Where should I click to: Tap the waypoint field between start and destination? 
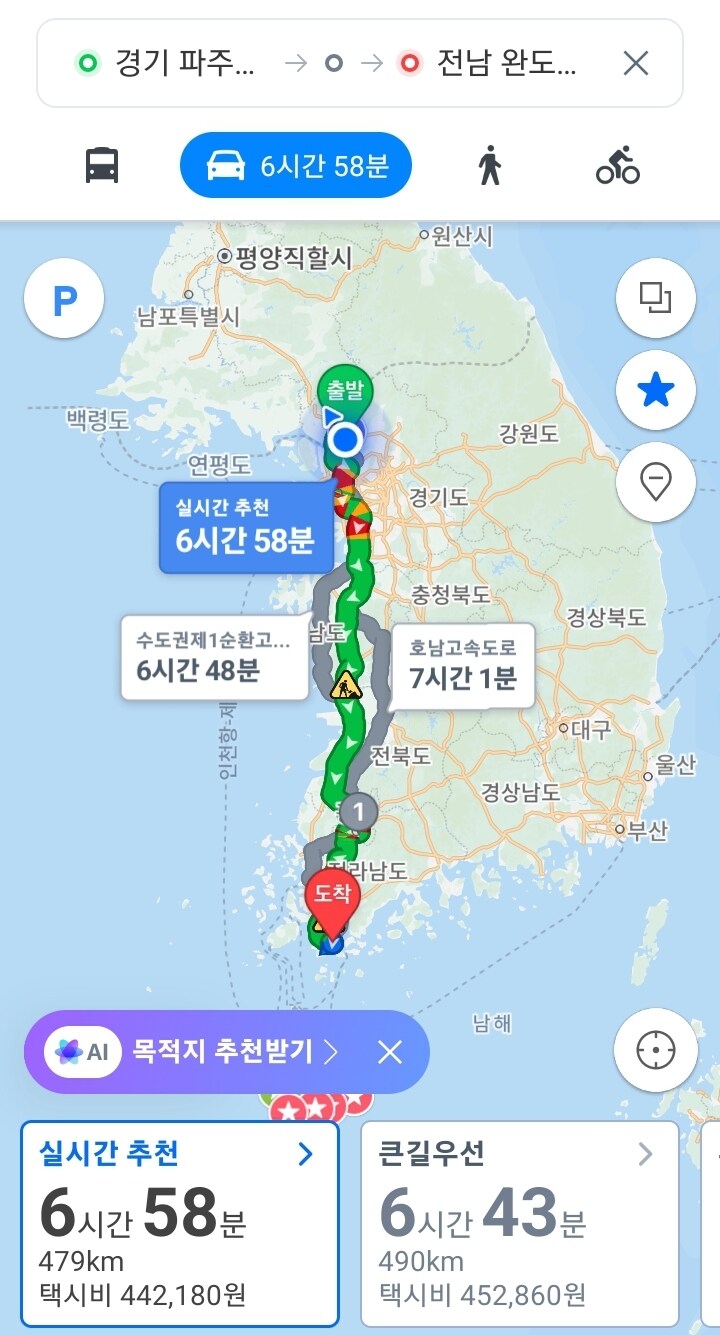[334, 64]
